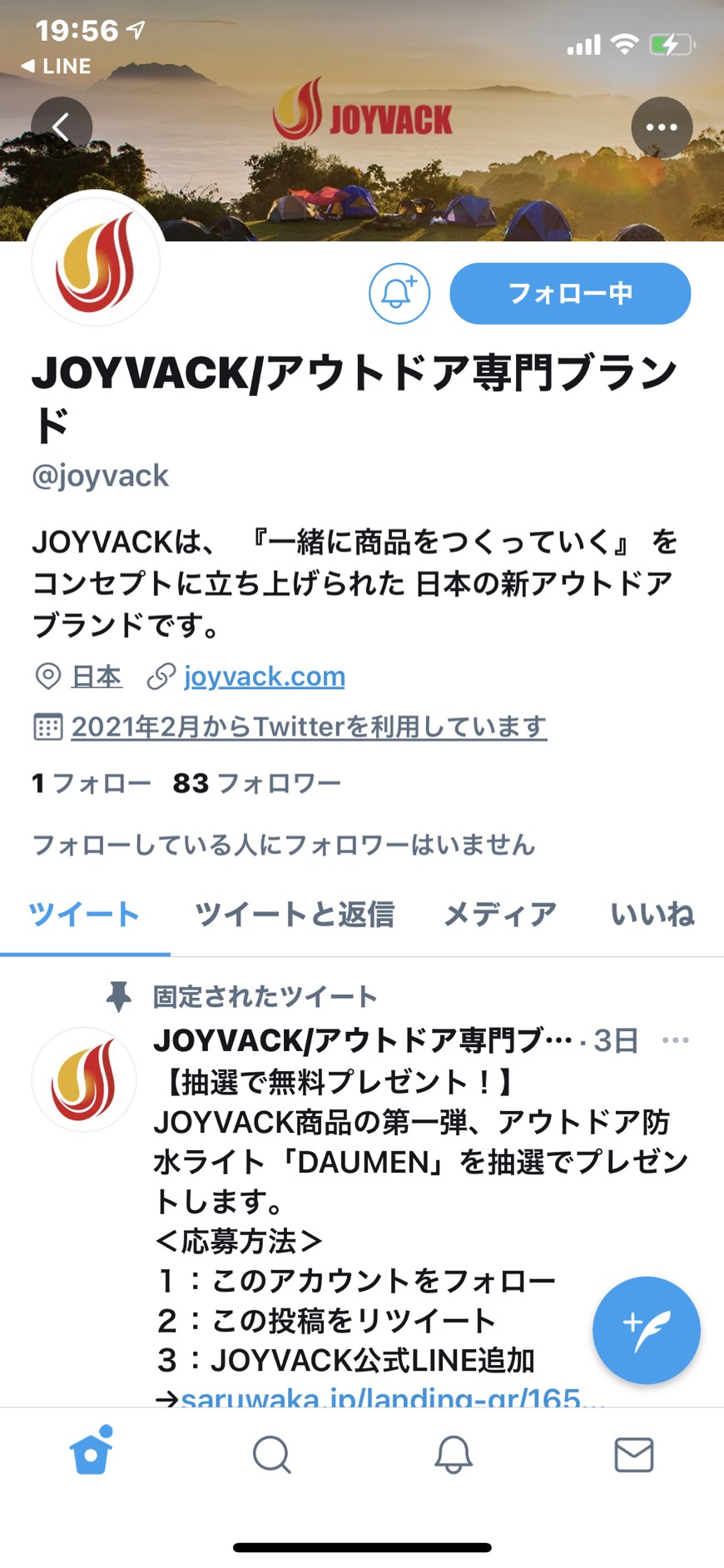This screenshot has width=724, height=1568.
Task: Open the joyvack.com website link
Action: tap(264, 677)
